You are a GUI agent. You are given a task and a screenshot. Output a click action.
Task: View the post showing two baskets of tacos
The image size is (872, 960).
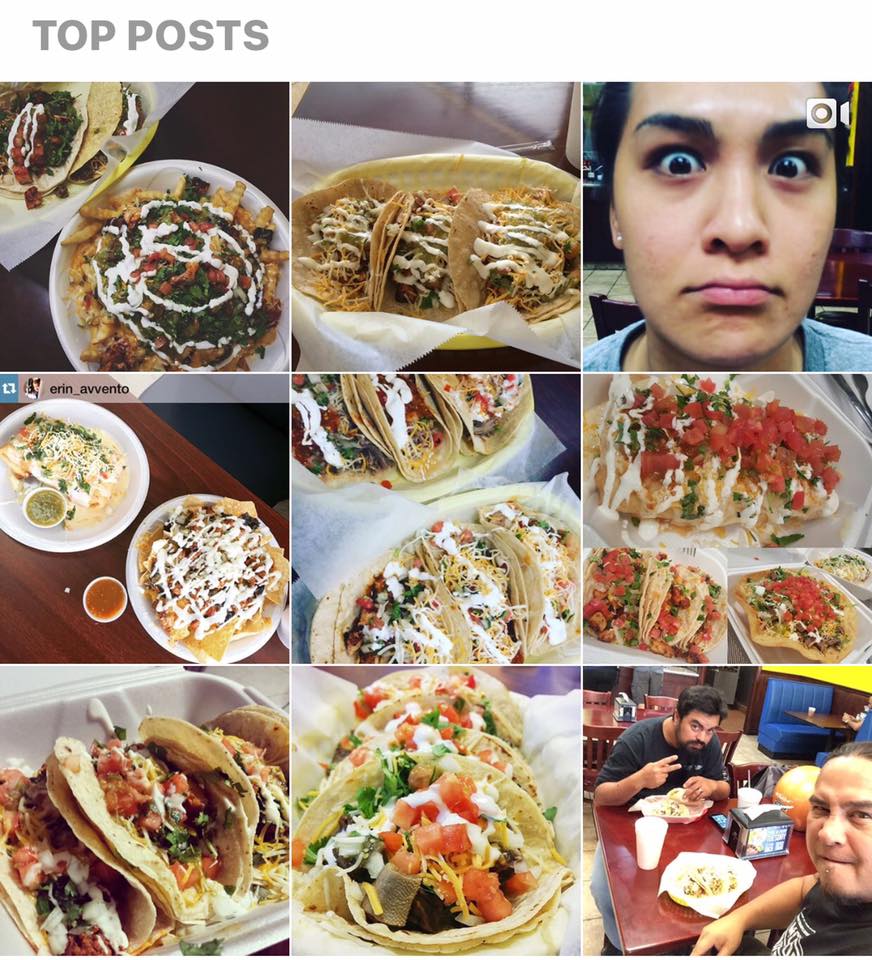click(436, 520)
